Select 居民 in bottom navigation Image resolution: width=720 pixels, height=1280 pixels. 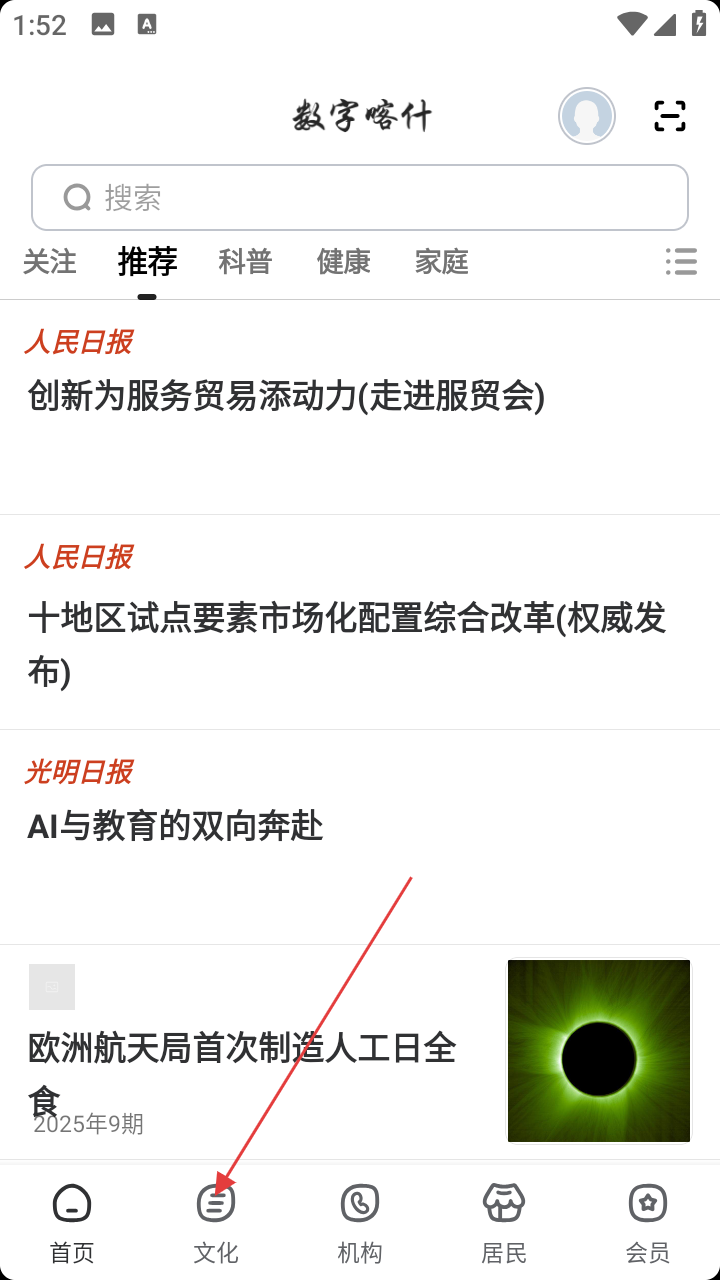[504, 1222]
